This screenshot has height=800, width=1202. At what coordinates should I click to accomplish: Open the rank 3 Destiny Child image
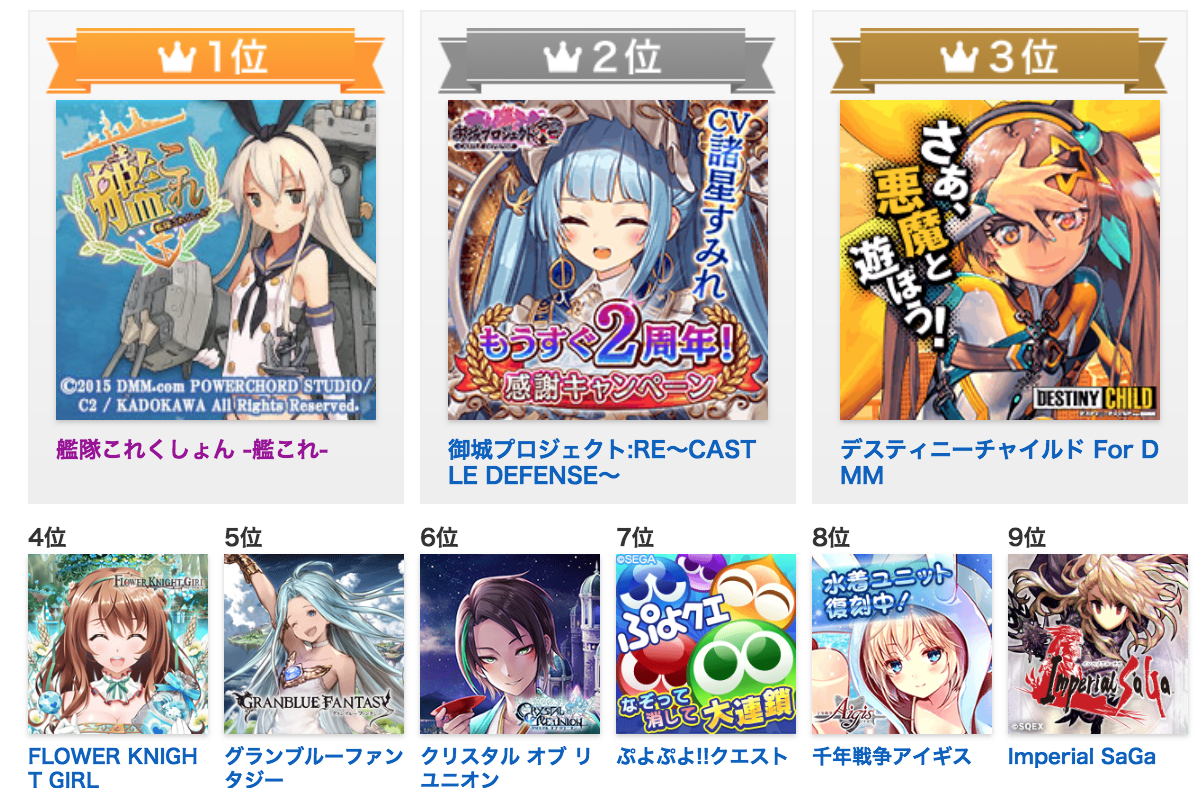tap(1000, 260)
